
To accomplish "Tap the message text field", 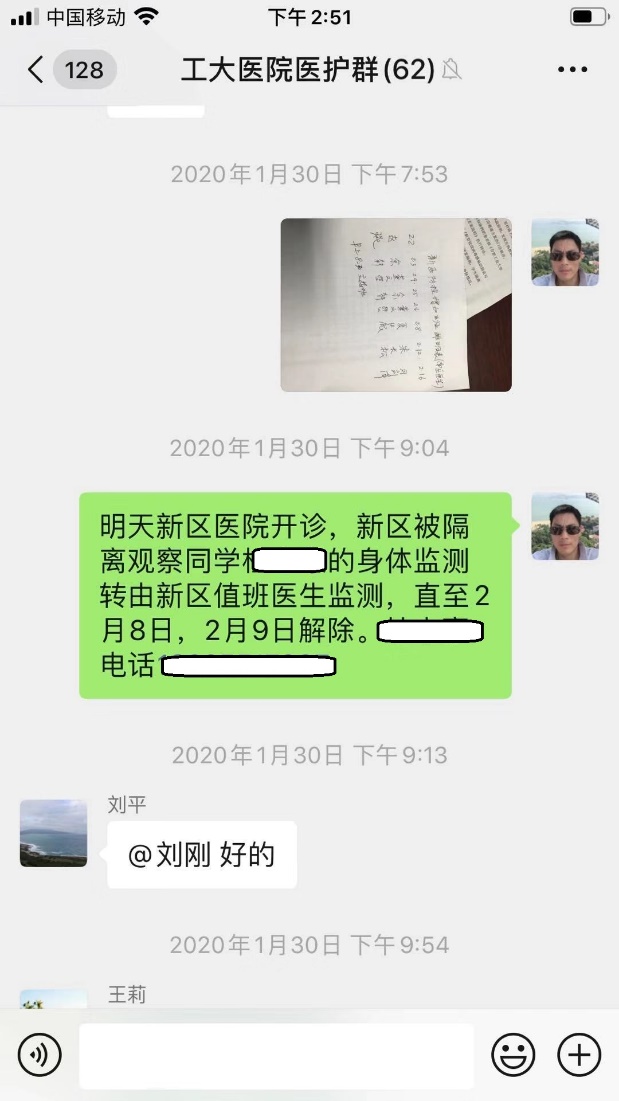I will [x=276, y=1055].
